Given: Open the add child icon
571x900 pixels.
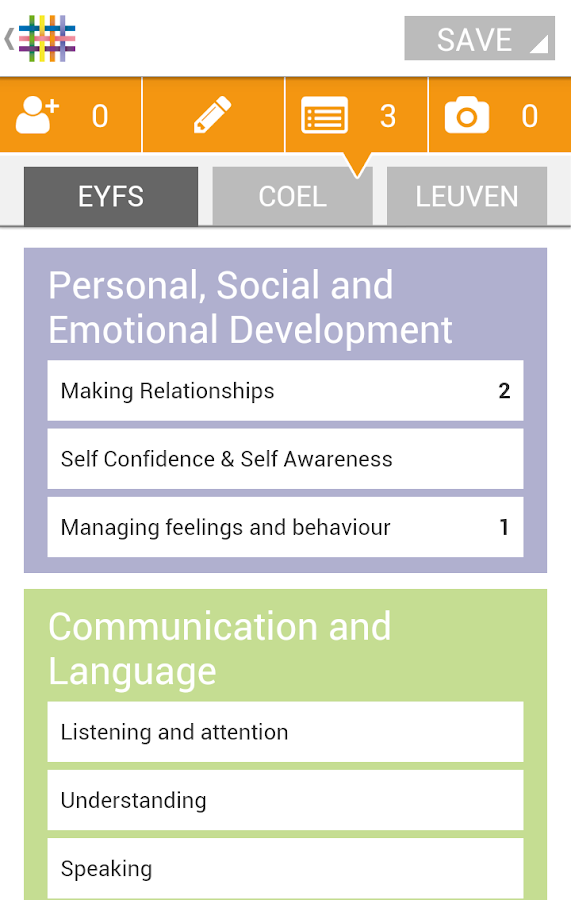Looking at the screenshot, I should click(37, 115).
